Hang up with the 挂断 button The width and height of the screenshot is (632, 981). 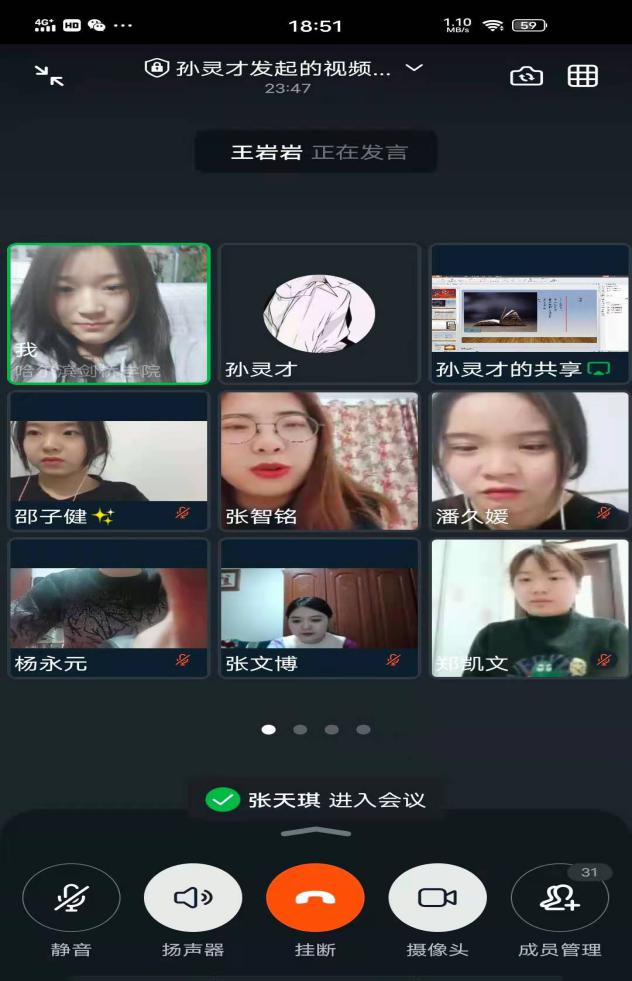pos(315,898)
